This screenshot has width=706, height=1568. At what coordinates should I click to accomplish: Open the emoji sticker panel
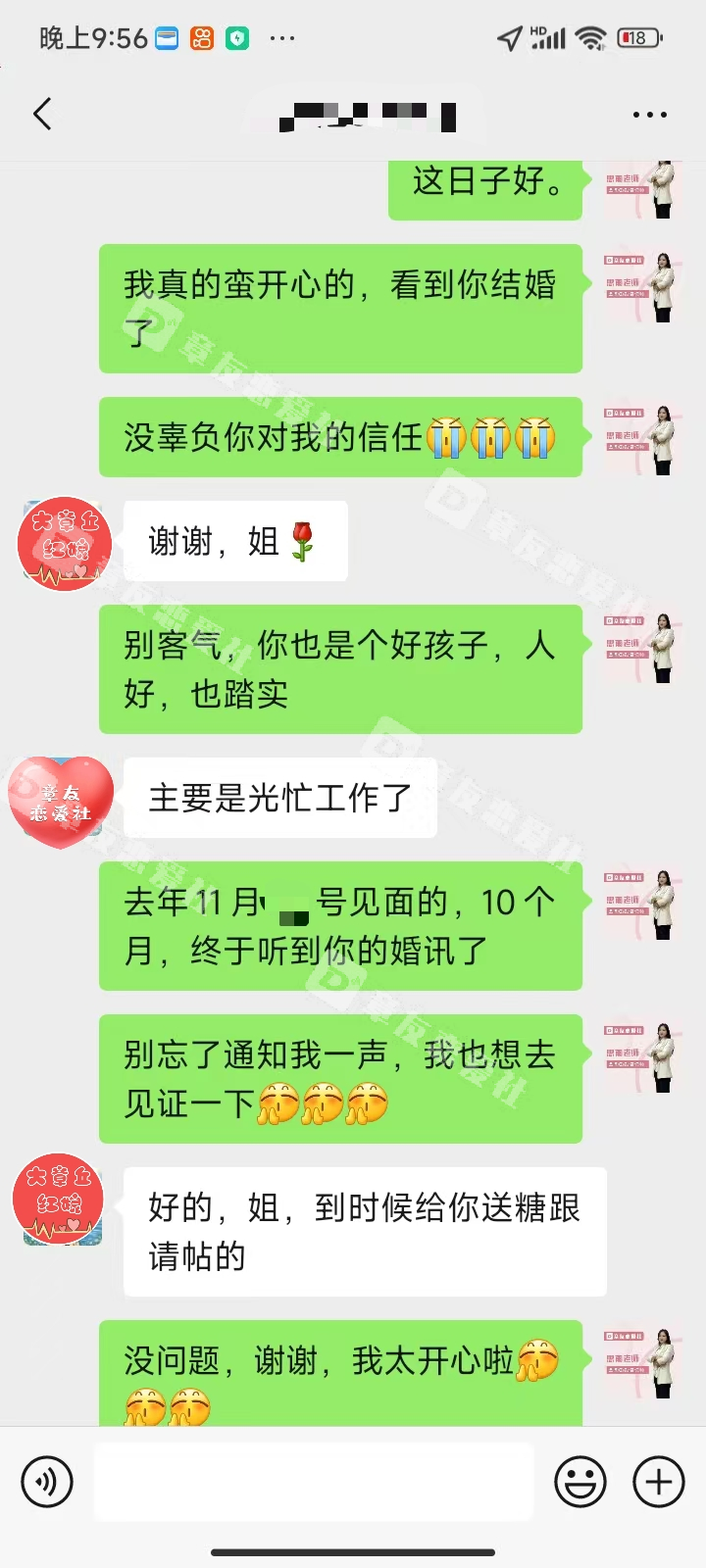point(580,1482)
